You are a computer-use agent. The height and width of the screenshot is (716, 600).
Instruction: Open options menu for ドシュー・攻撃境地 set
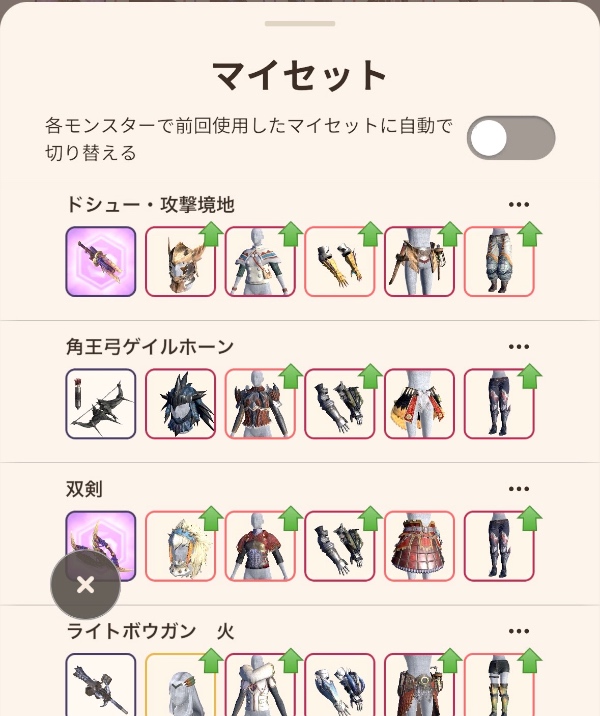(518, 205)
